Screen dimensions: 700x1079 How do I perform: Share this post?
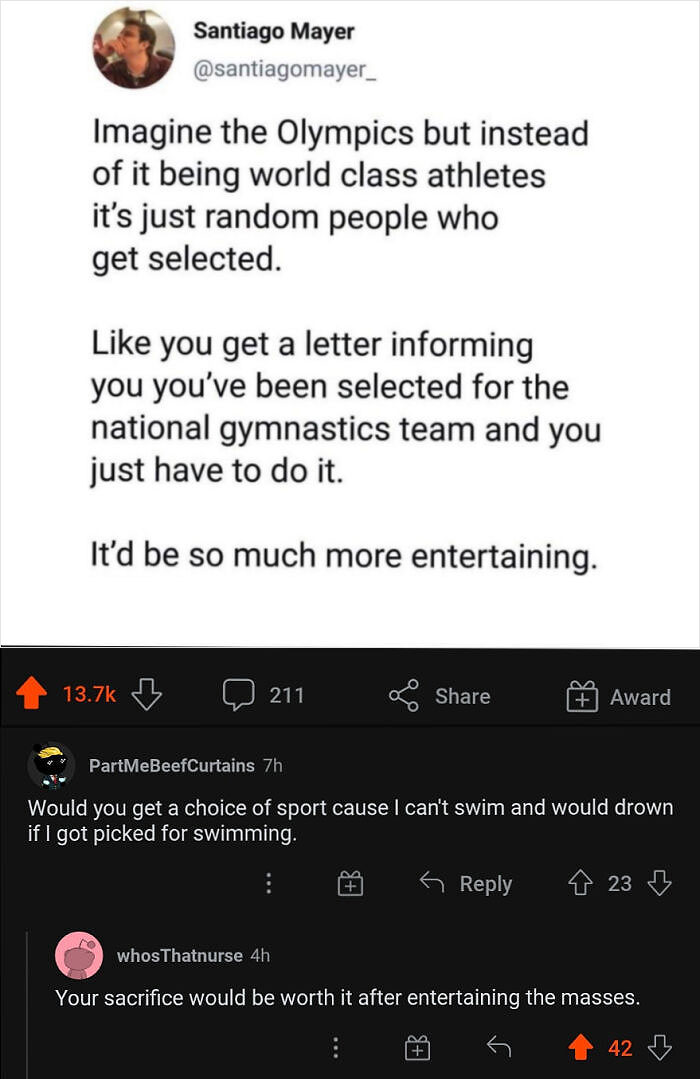[x=440, y=696]
